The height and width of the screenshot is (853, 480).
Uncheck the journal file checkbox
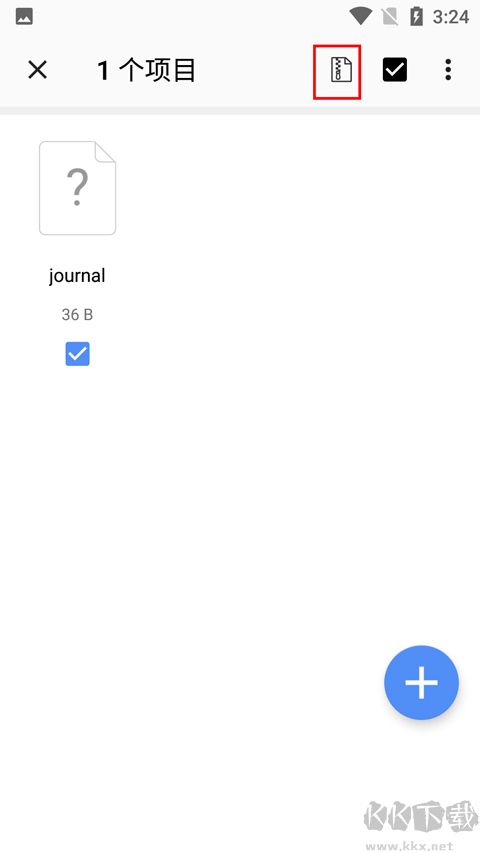pyautogui.click(x=77, y=354)
